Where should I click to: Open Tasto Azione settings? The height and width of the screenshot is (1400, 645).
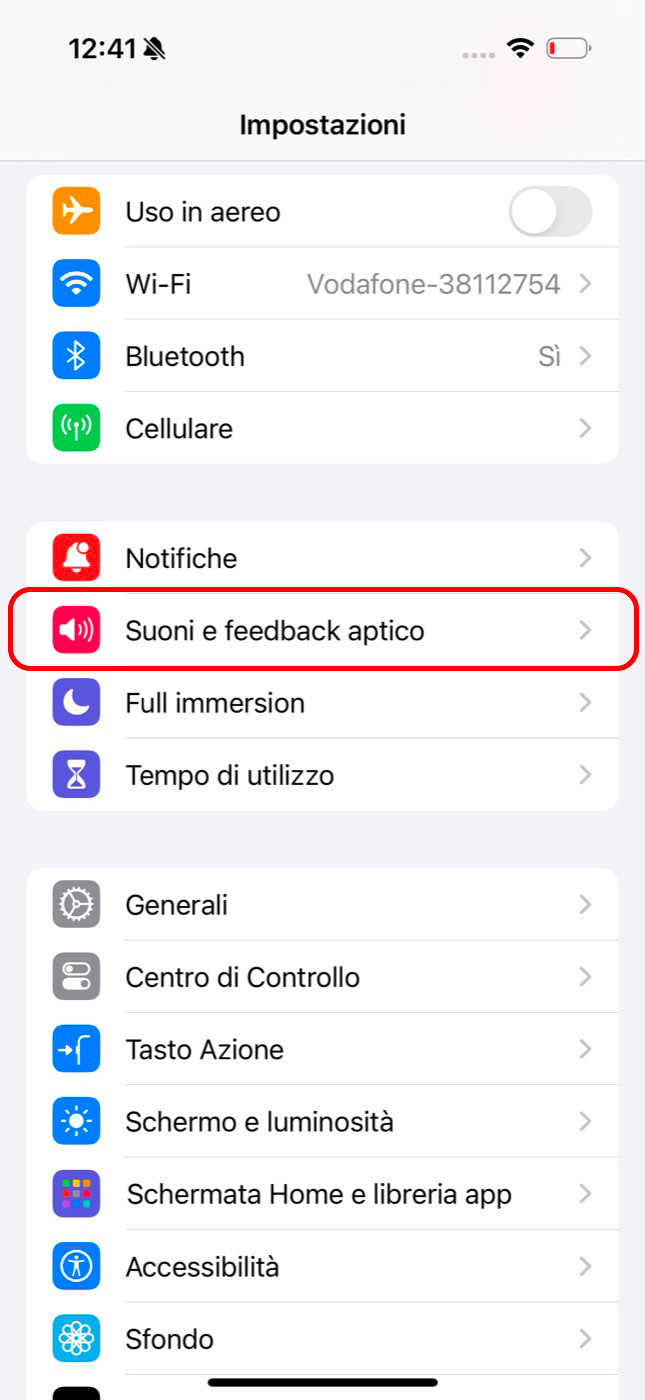(x=322, y=1049)
